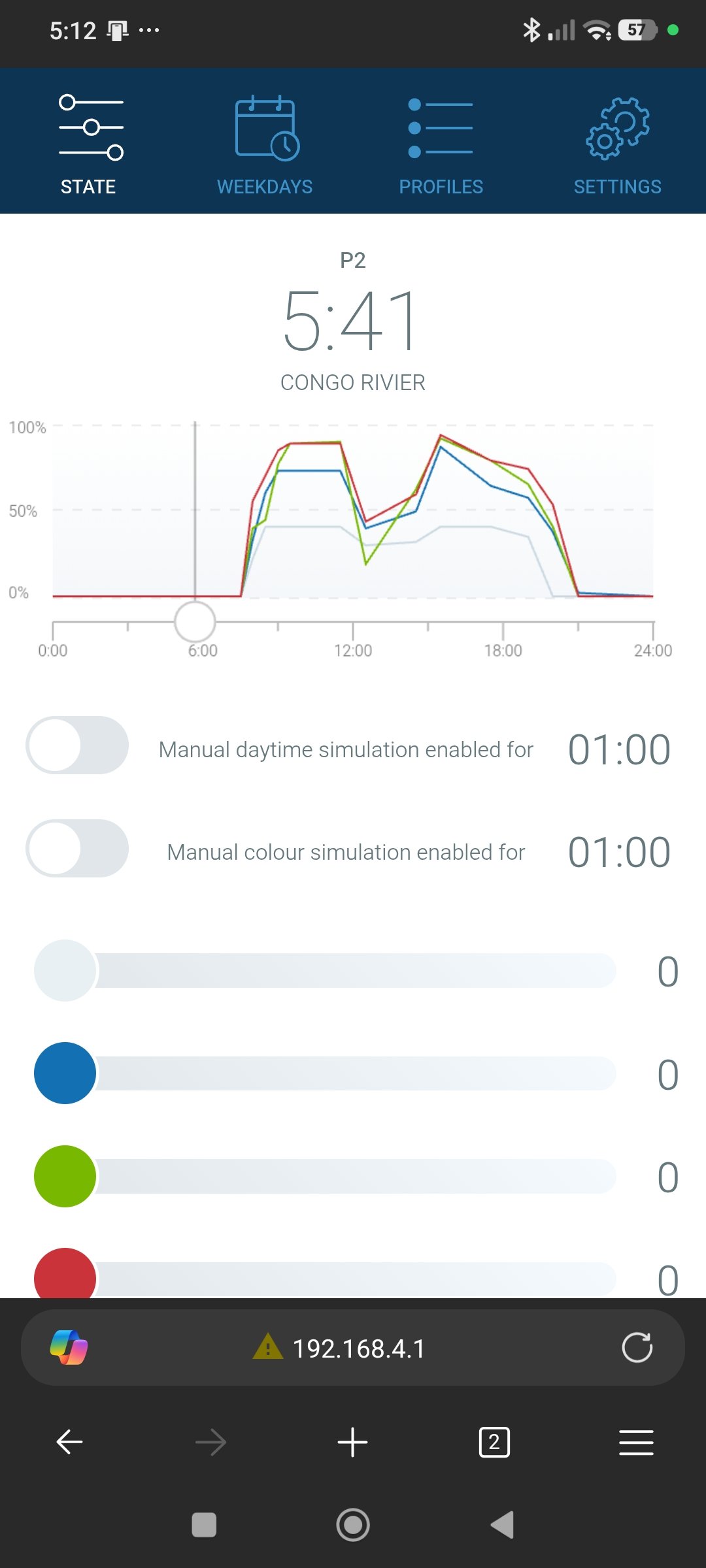Switch to the Weekdays tab
The width and height of the screenshot is (706, 1568).
click(x=265, y=145)
